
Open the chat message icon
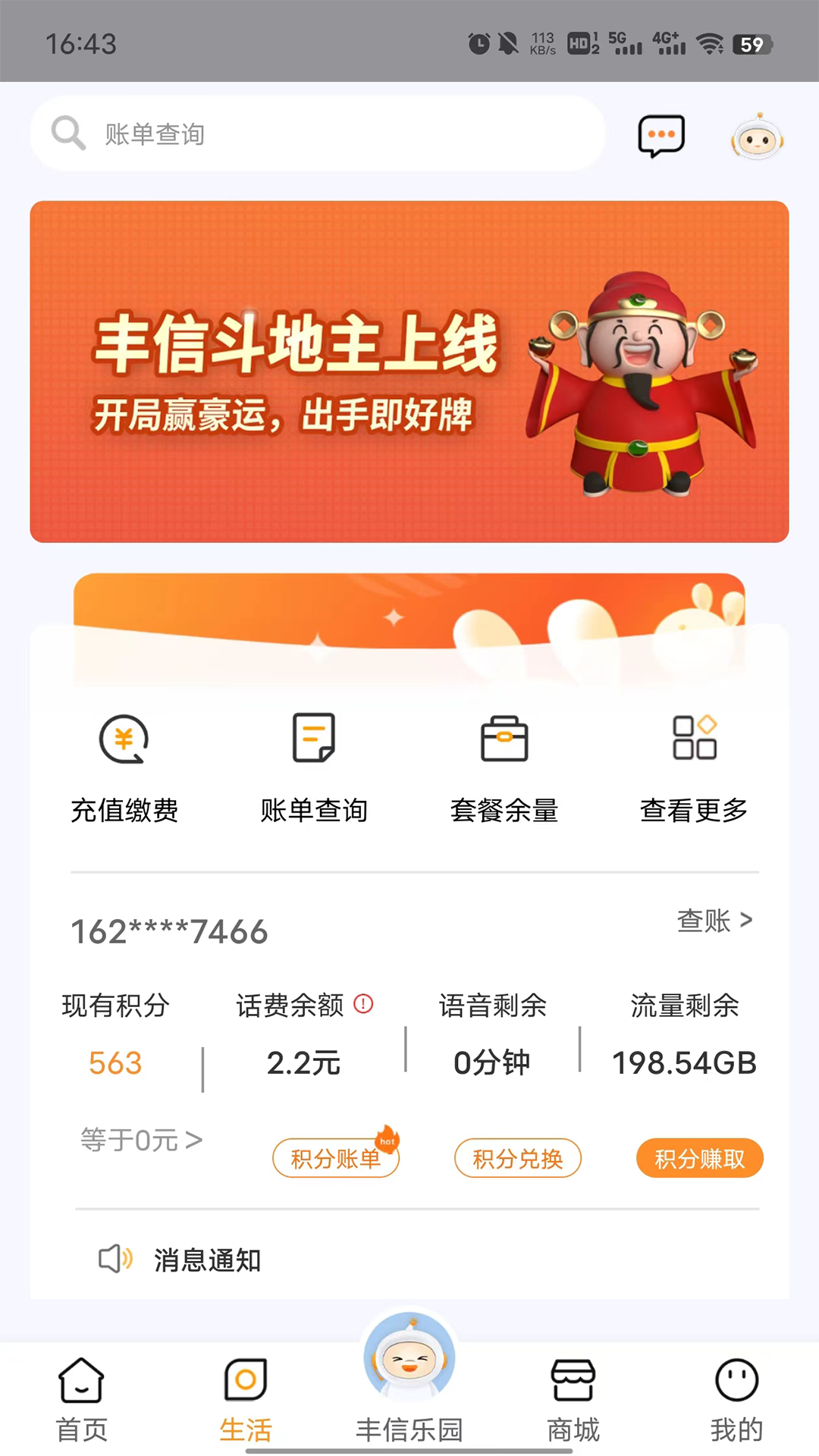tap(661, 134)
